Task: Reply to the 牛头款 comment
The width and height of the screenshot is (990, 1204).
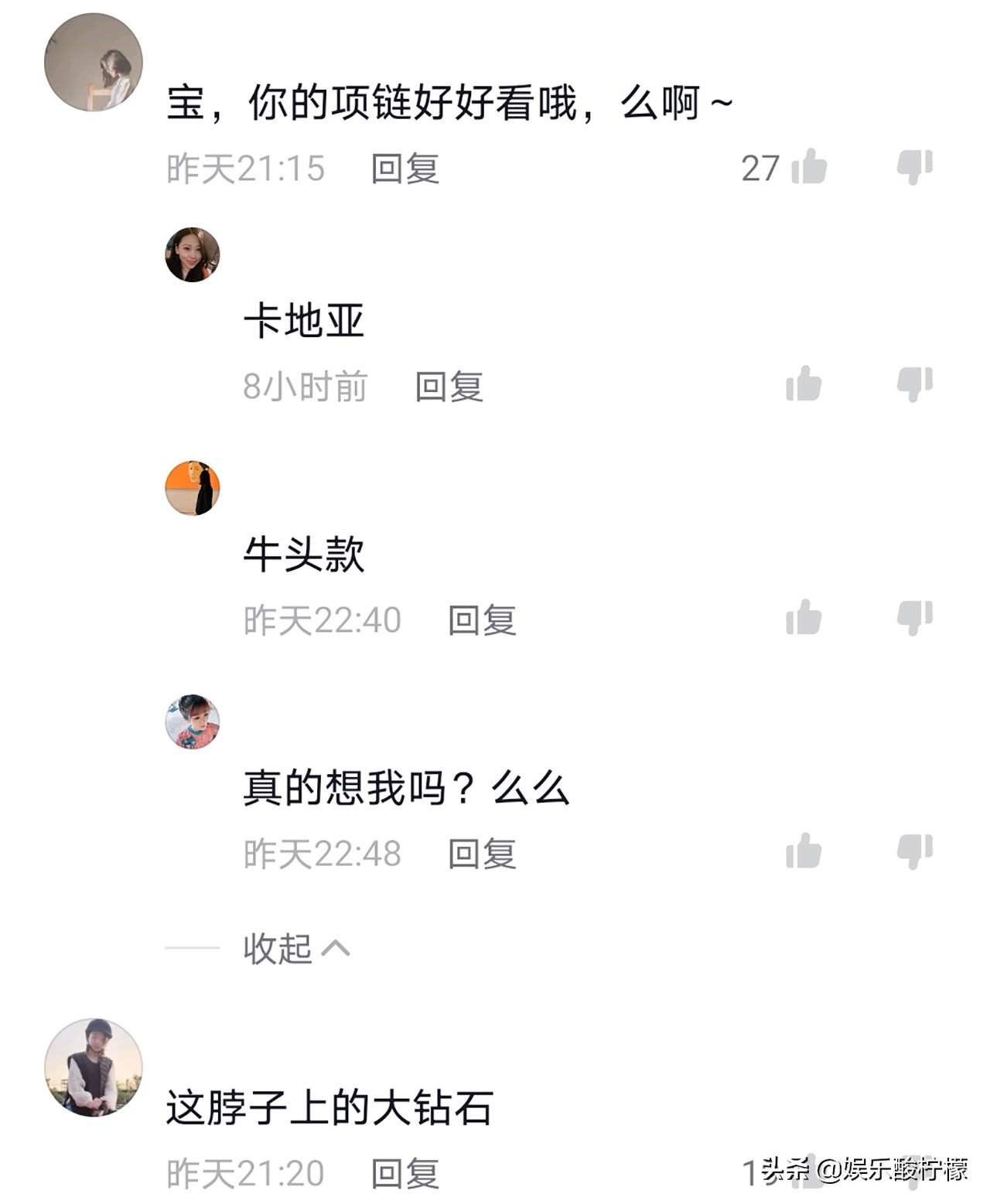Action: 482,620
